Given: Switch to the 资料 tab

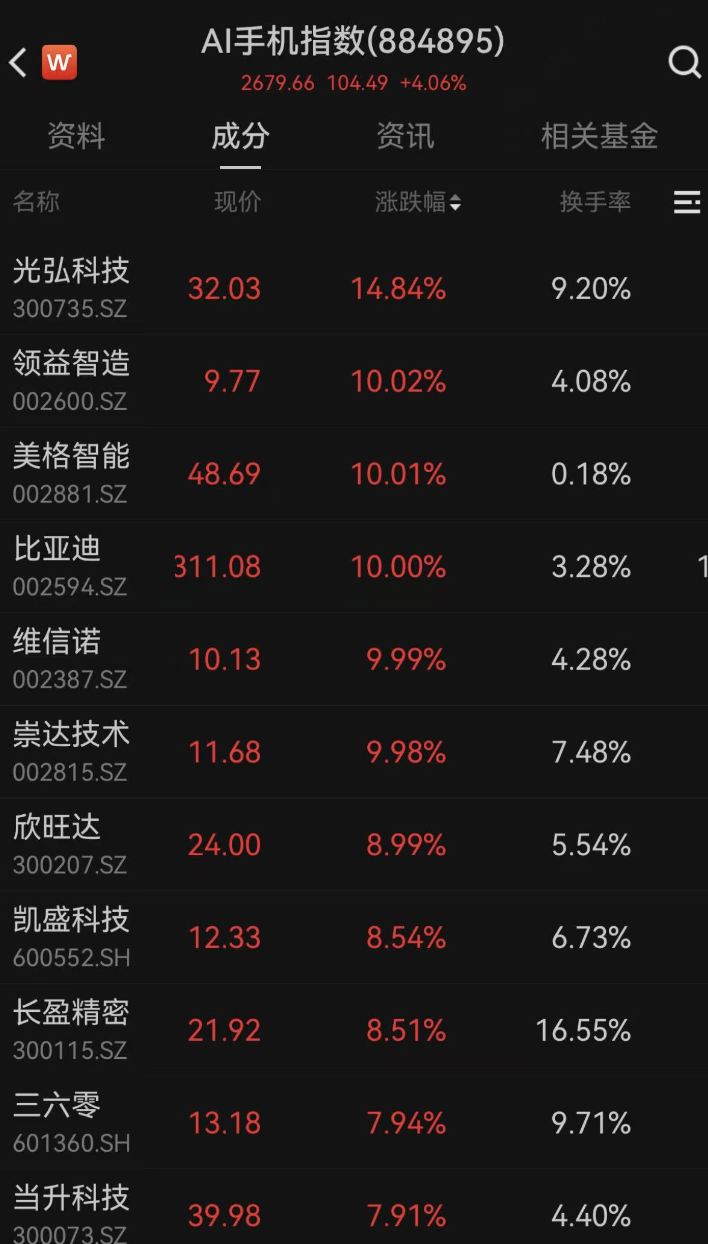Looking at the screenshot, I should (76, 136).
